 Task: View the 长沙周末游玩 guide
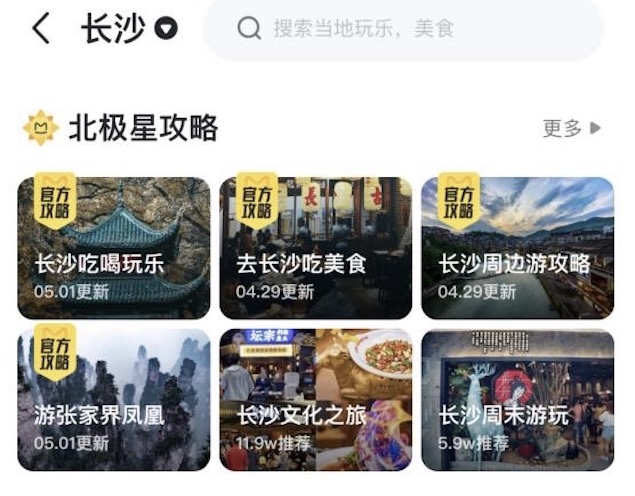[517, 399]
